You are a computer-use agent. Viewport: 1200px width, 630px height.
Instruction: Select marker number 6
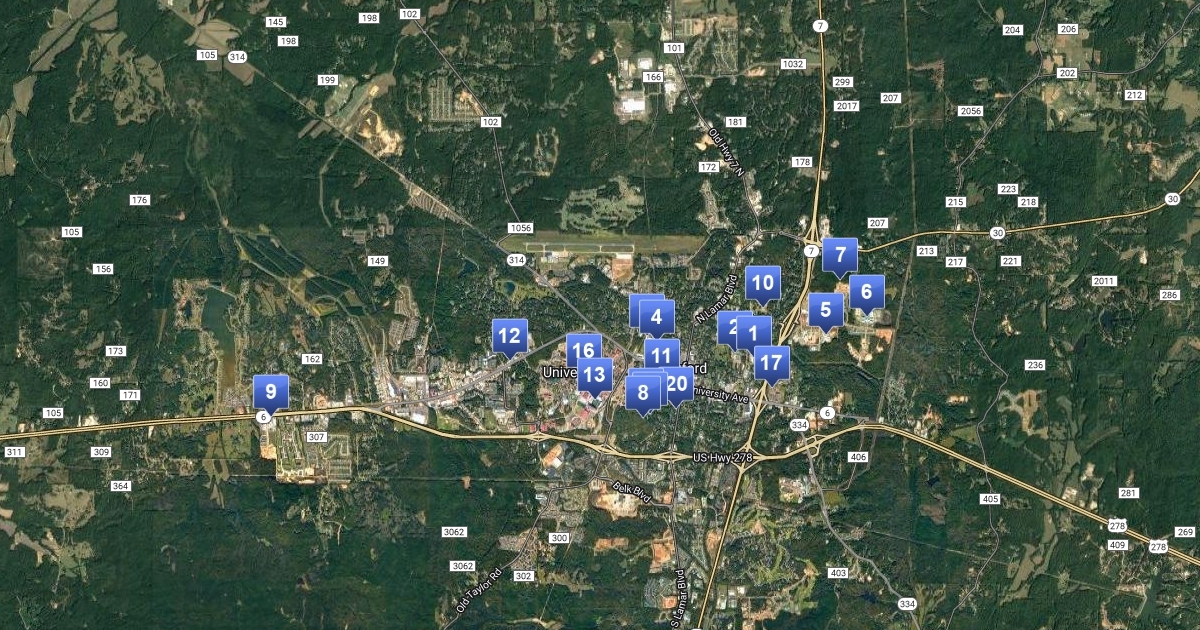(x=867, y=292)
